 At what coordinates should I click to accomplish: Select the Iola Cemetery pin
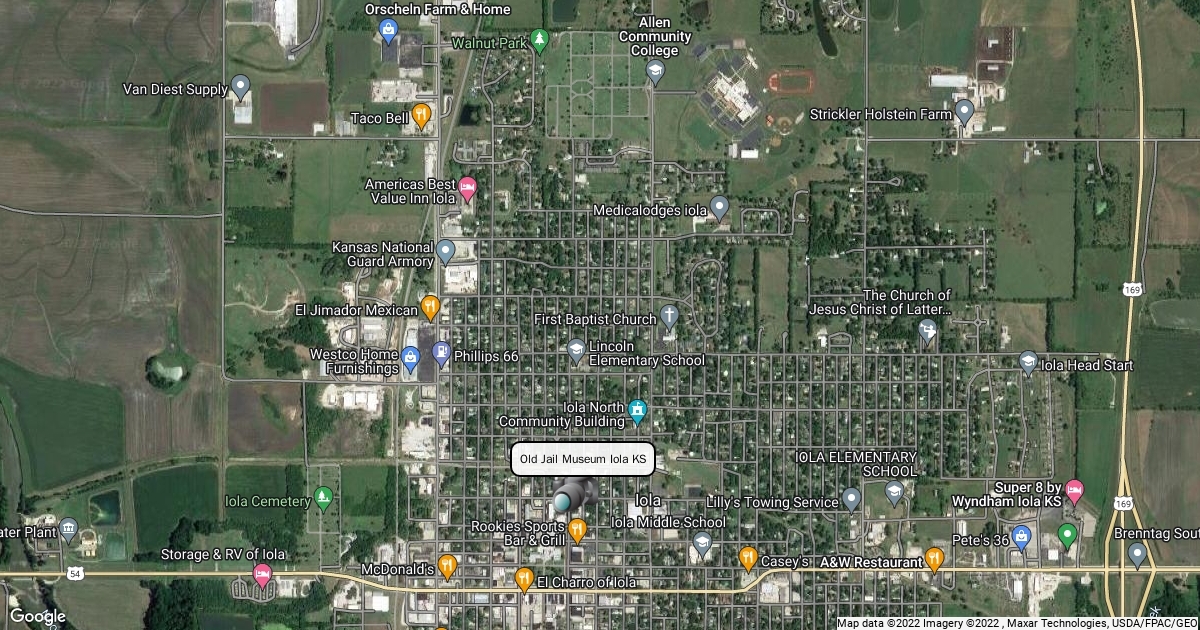click(322, 496)
